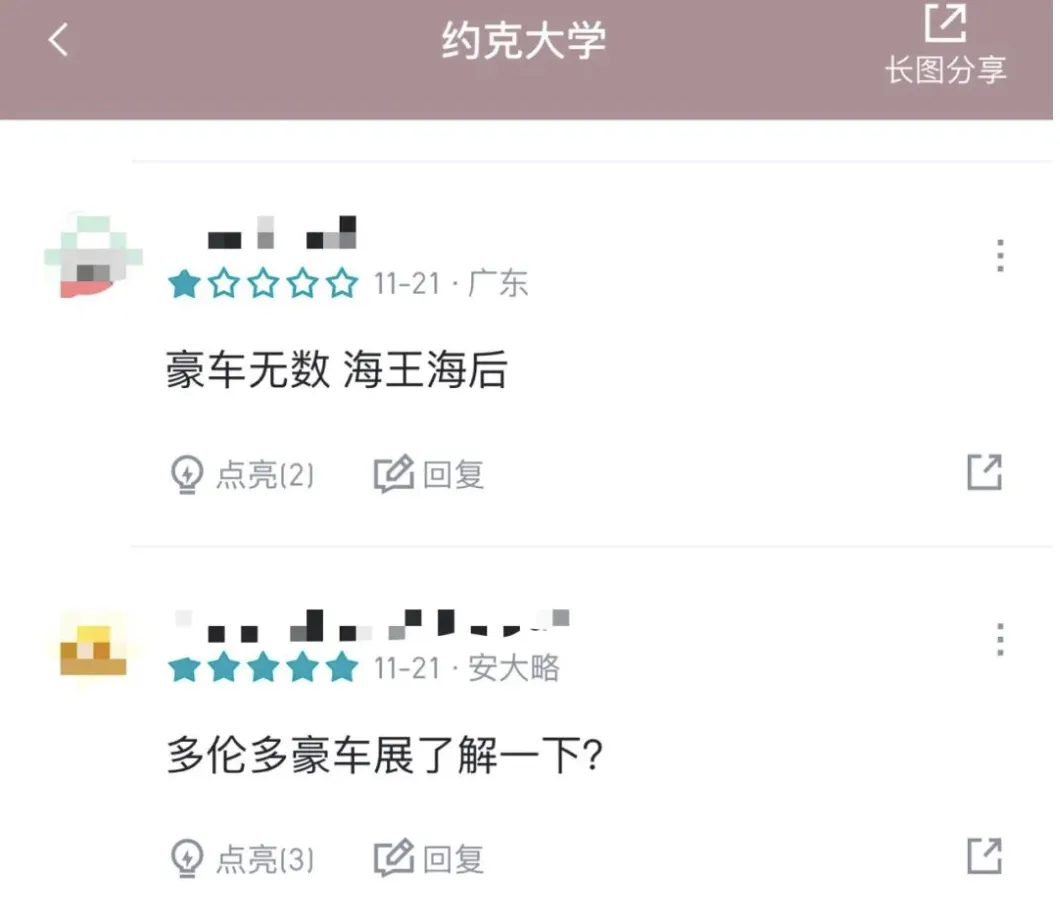The height and width of the screenshot is (900, 1060).
Task: Reply to the 多伦多豪车展 review
Action: pyautogui.click(x=429, y=858)
